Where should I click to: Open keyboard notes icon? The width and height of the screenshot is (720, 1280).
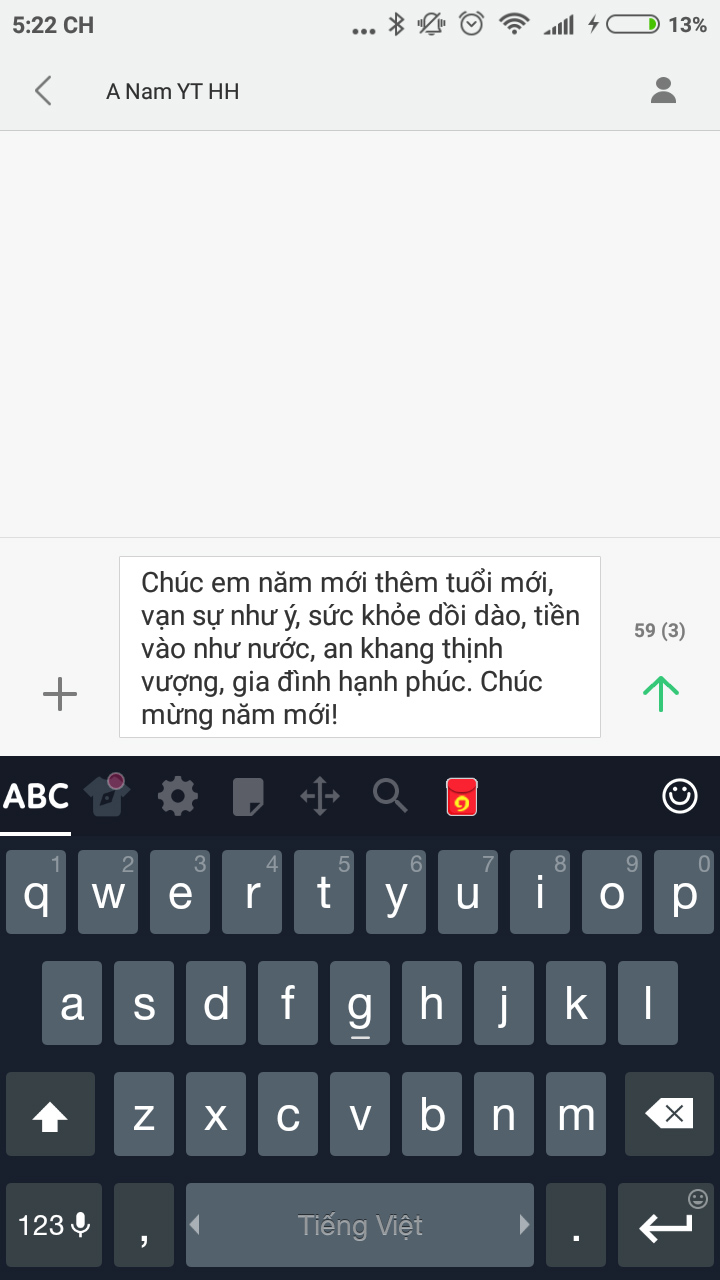click(248, 797)
